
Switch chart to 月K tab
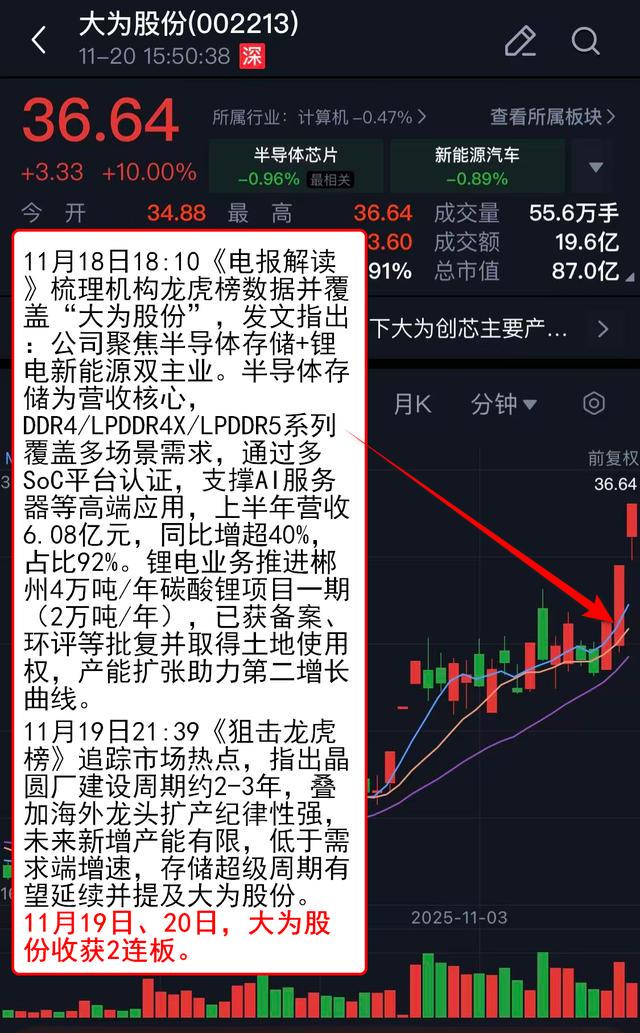tap(412, 404)
